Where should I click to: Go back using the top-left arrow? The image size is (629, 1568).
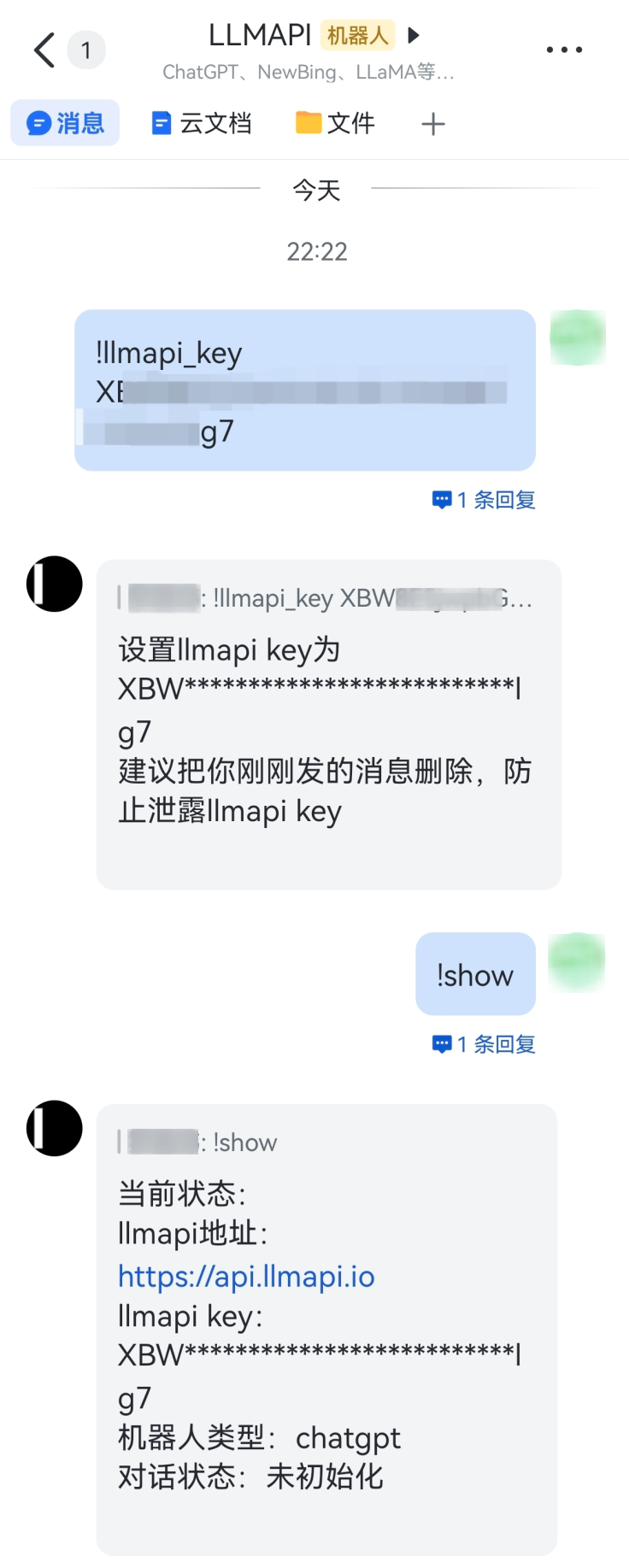pyautogui.click(x=44, y=50)
